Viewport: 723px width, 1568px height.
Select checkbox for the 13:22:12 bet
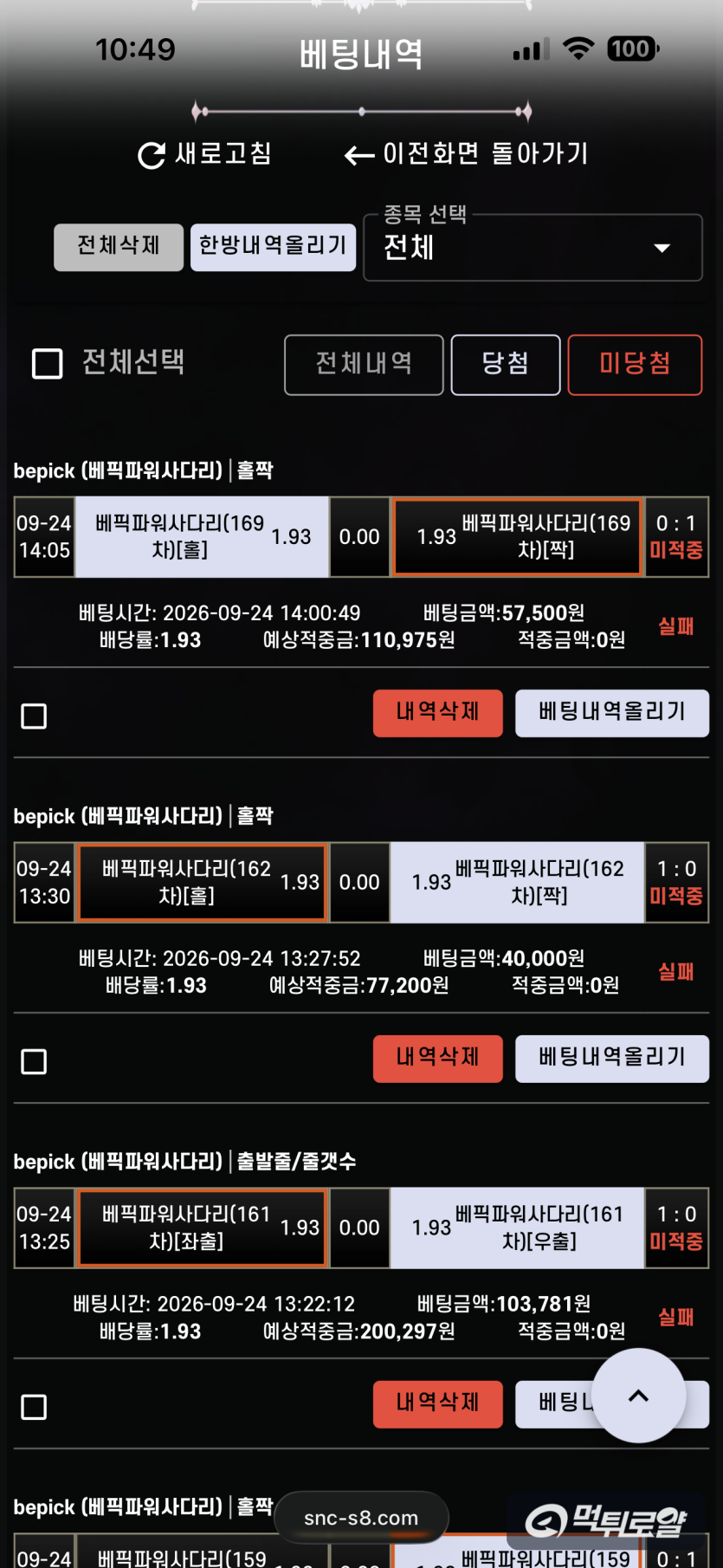[34, 1408]
